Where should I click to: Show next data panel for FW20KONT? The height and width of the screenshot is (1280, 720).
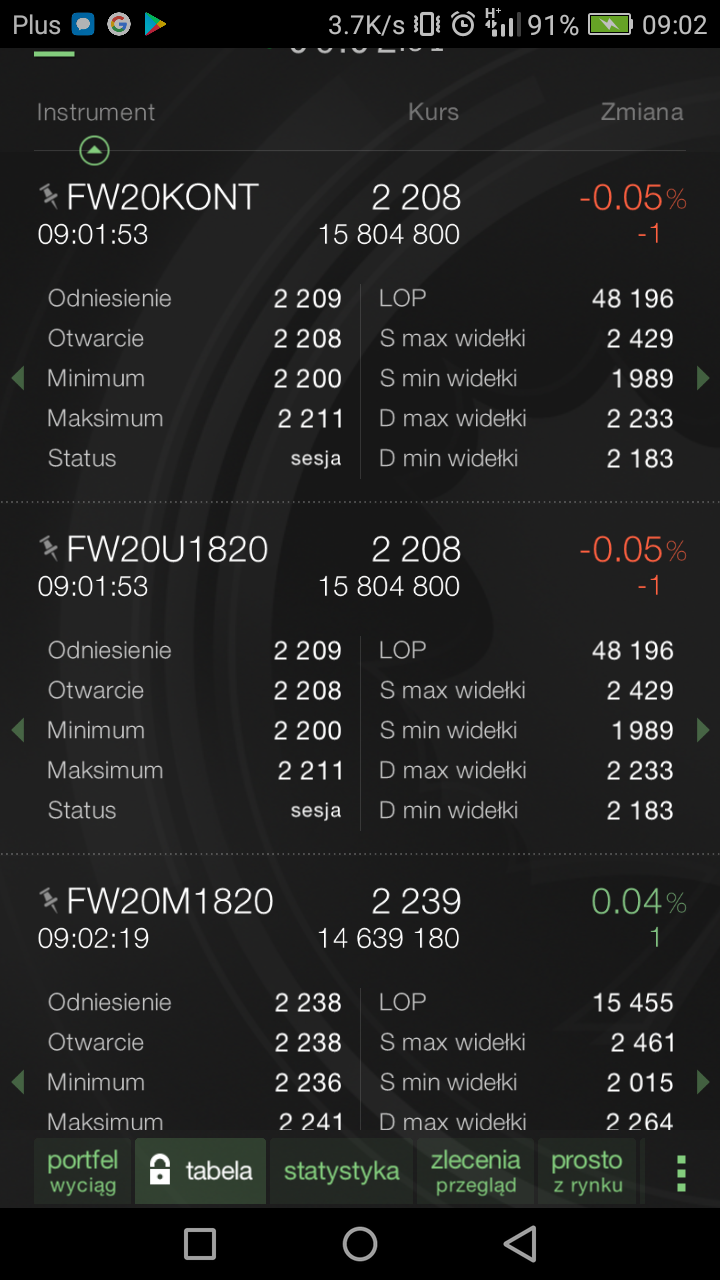pos(703,378)
